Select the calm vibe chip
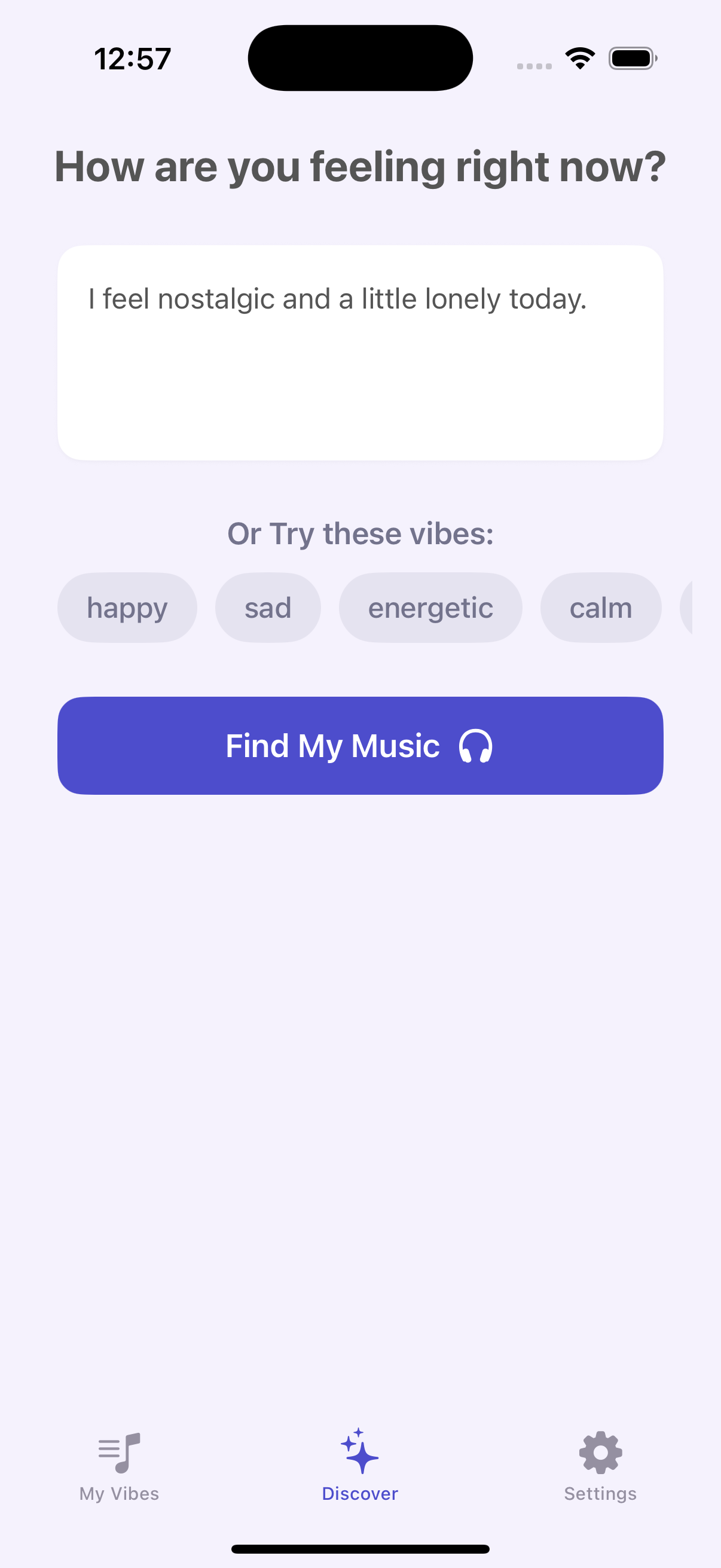Viewport: 721px width, 1568px height. point(600,608)
